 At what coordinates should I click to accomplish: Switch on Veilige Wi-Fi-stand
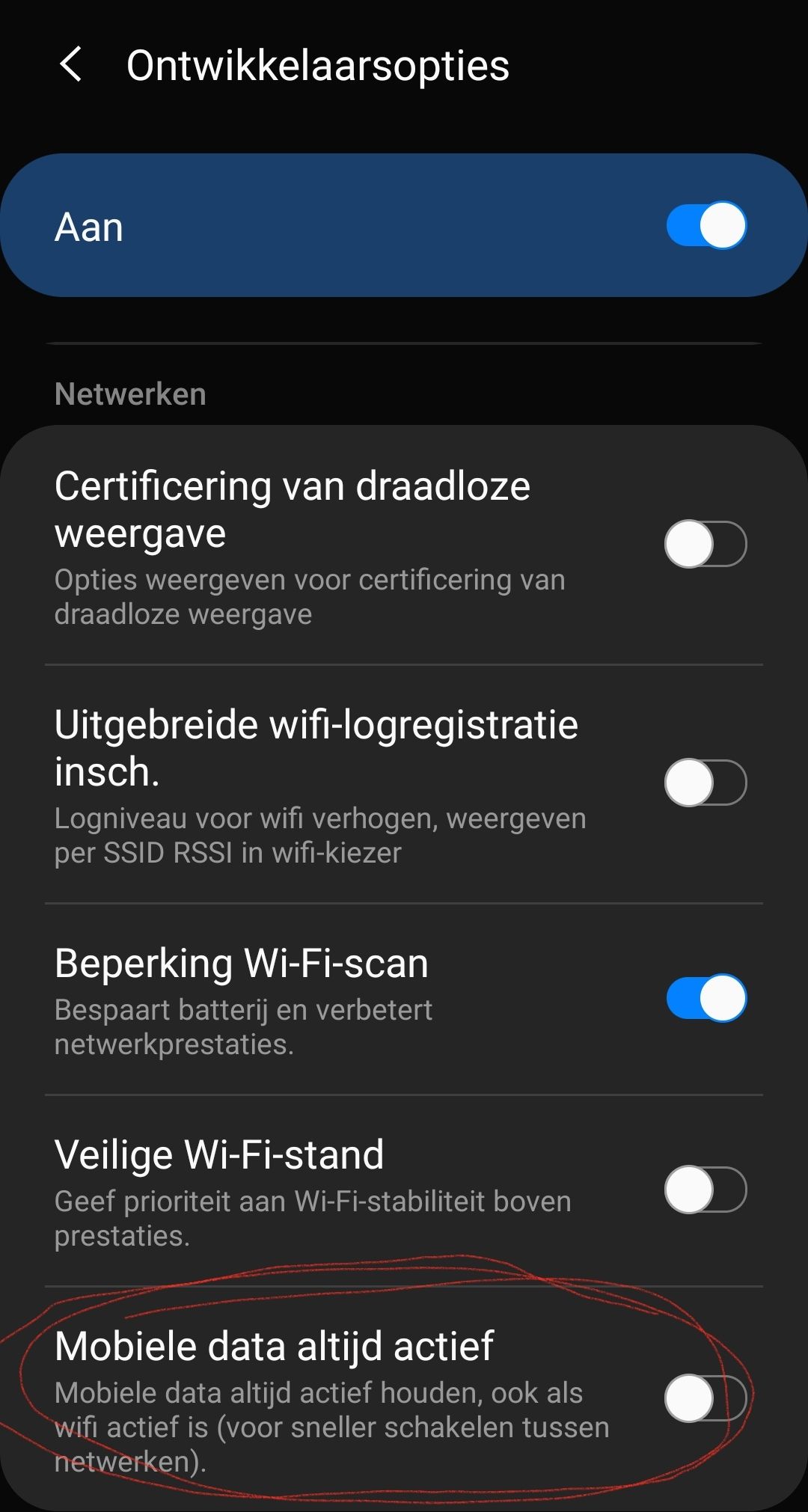[x=706, y=1190]
